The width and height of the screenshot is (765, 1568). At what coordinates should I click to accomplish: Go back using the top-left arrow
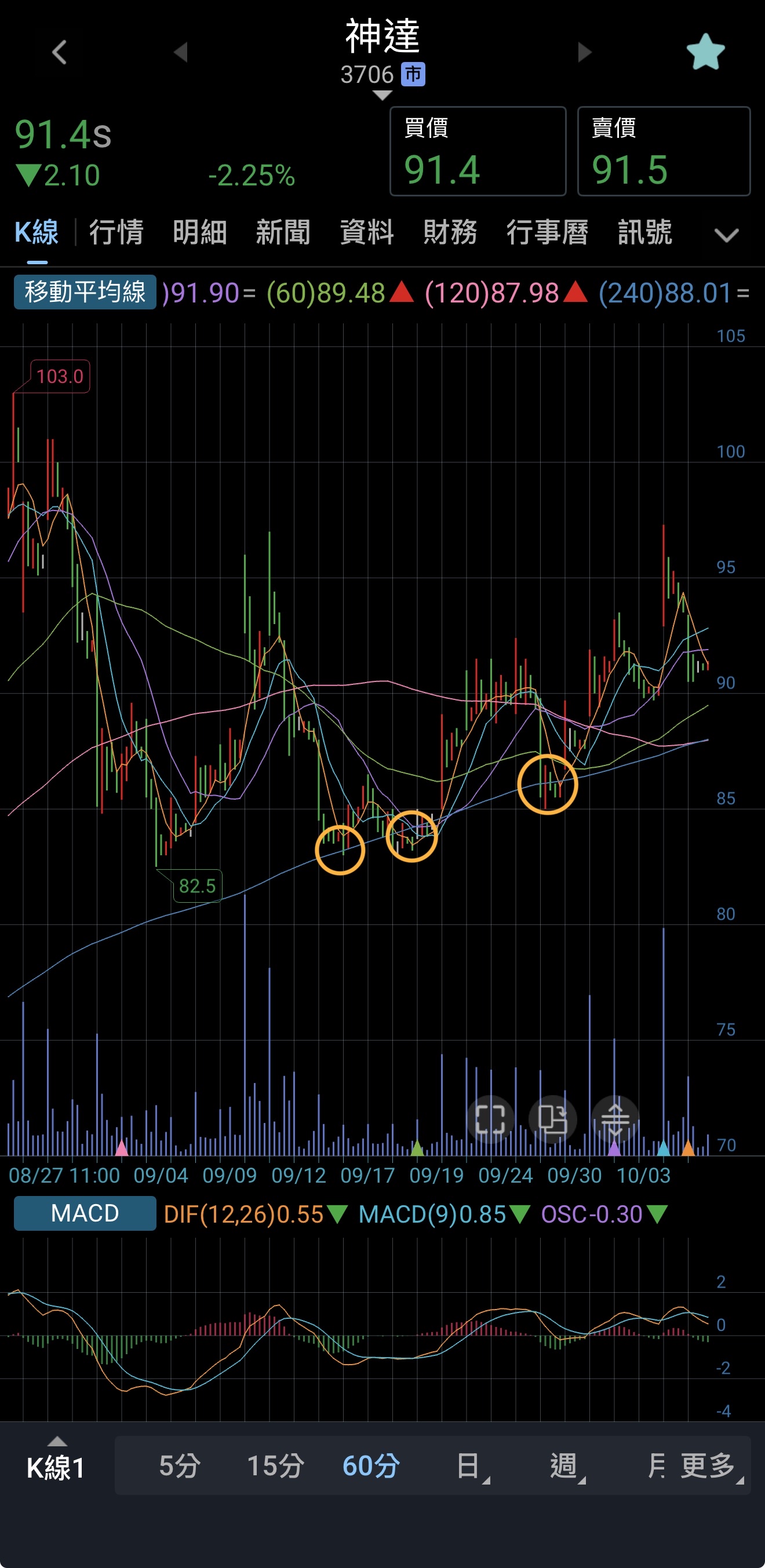[x=59, y=52]
